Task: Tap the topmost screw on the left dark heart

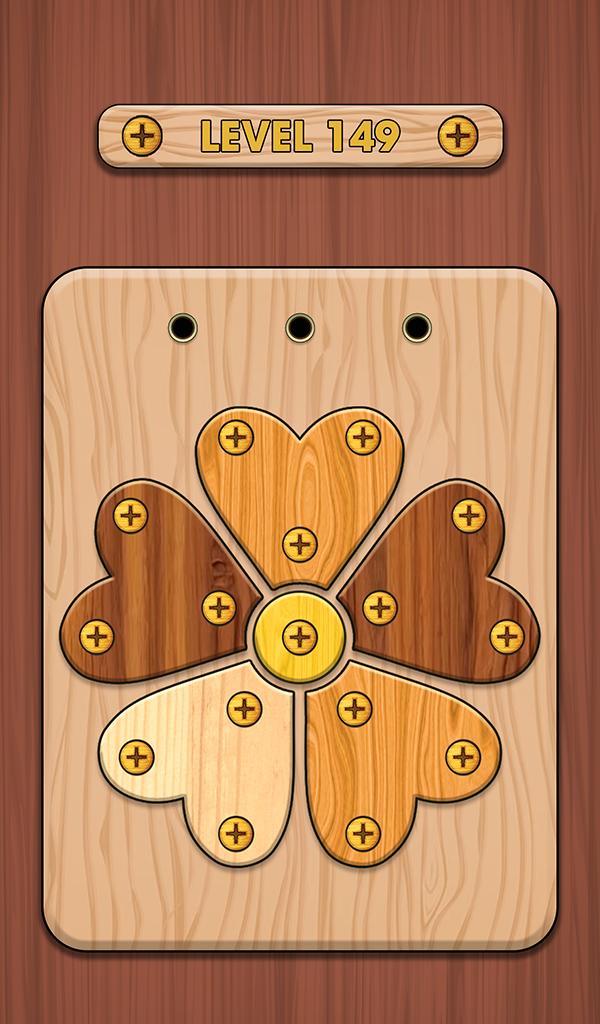Action: (131, 516)
